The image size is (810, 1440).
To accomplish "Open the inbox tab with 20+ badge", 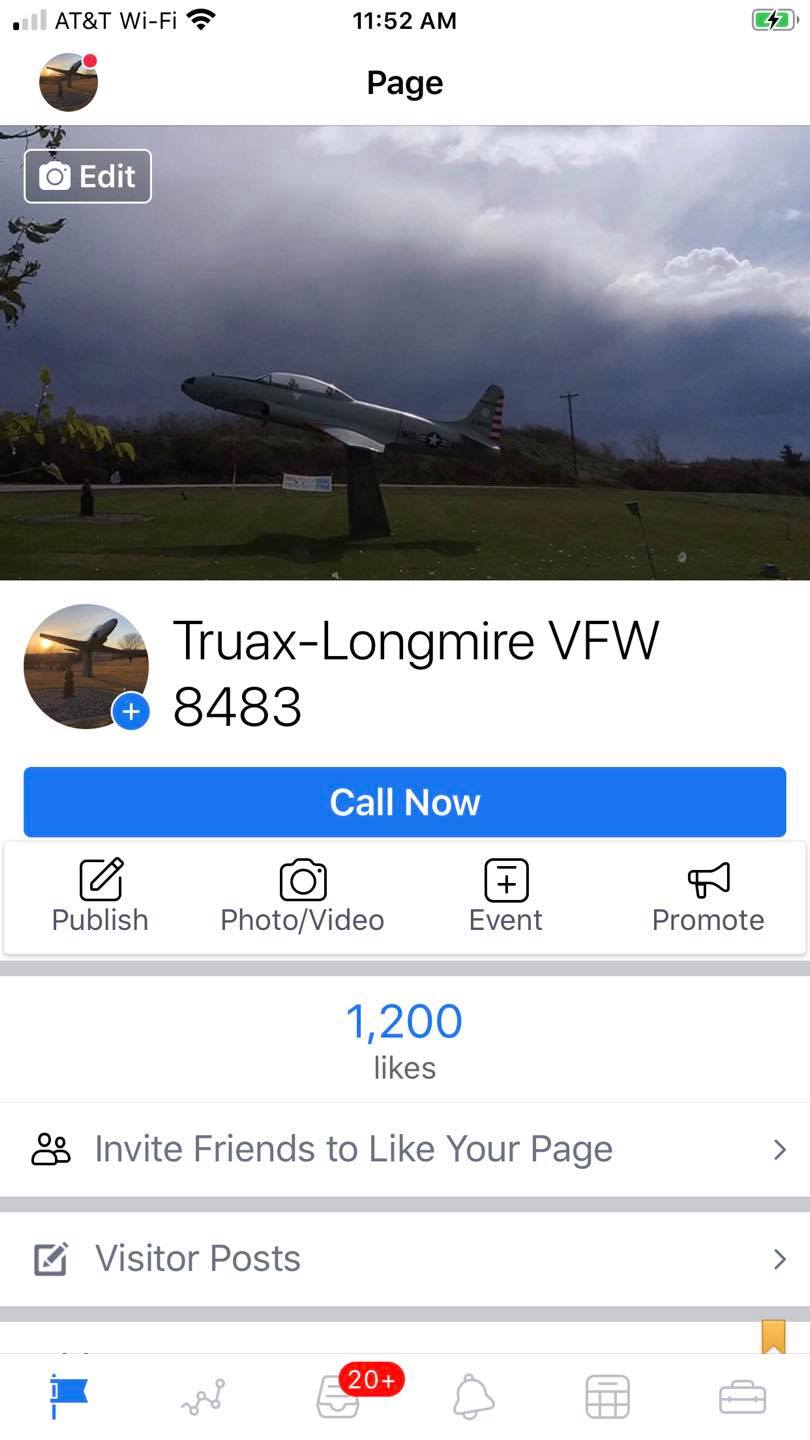I will point(340,1396).
